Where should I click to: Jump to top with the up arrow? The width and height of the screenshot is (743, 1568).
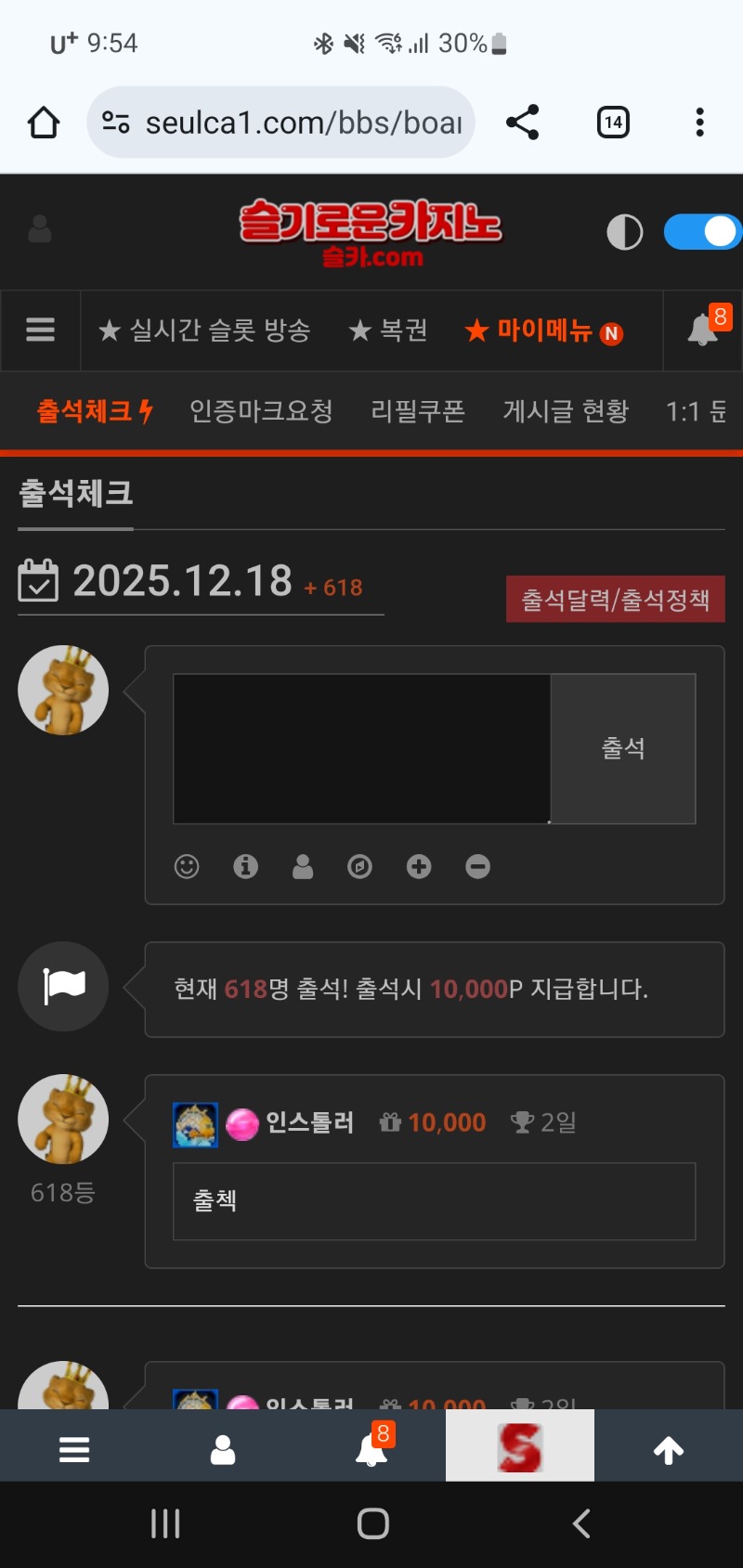tap(668, 1449)
